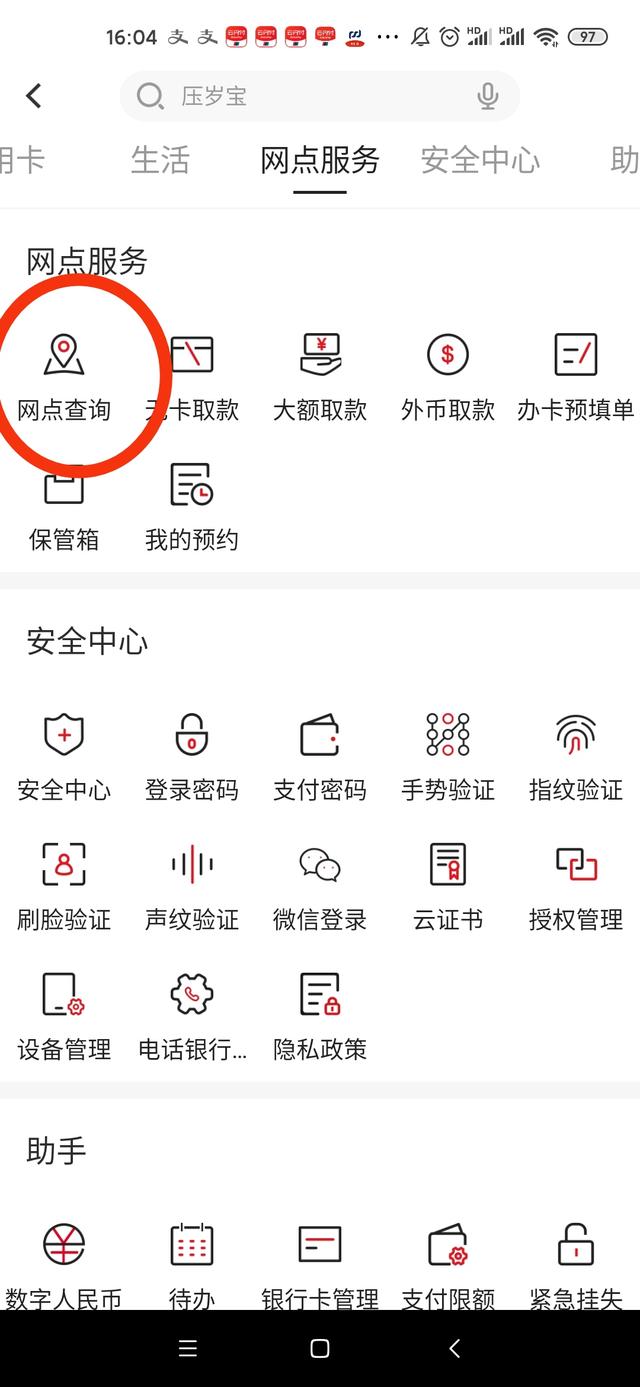Switch to the 生活 tab
640x1387 pixels.
tap(160, 160)
